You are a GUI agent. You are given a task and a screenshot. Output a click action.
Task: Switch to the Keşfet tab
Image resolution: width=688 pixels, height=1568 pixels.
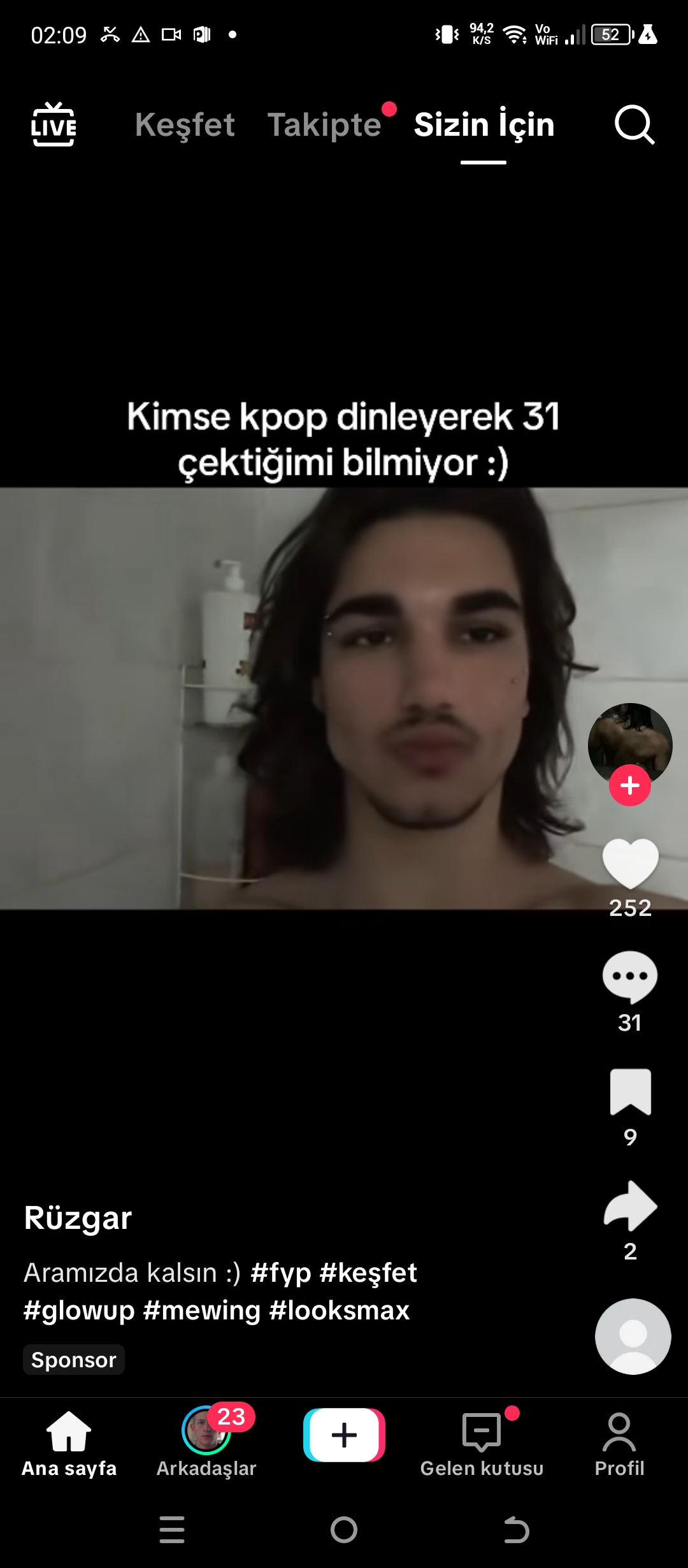[185, 124]
